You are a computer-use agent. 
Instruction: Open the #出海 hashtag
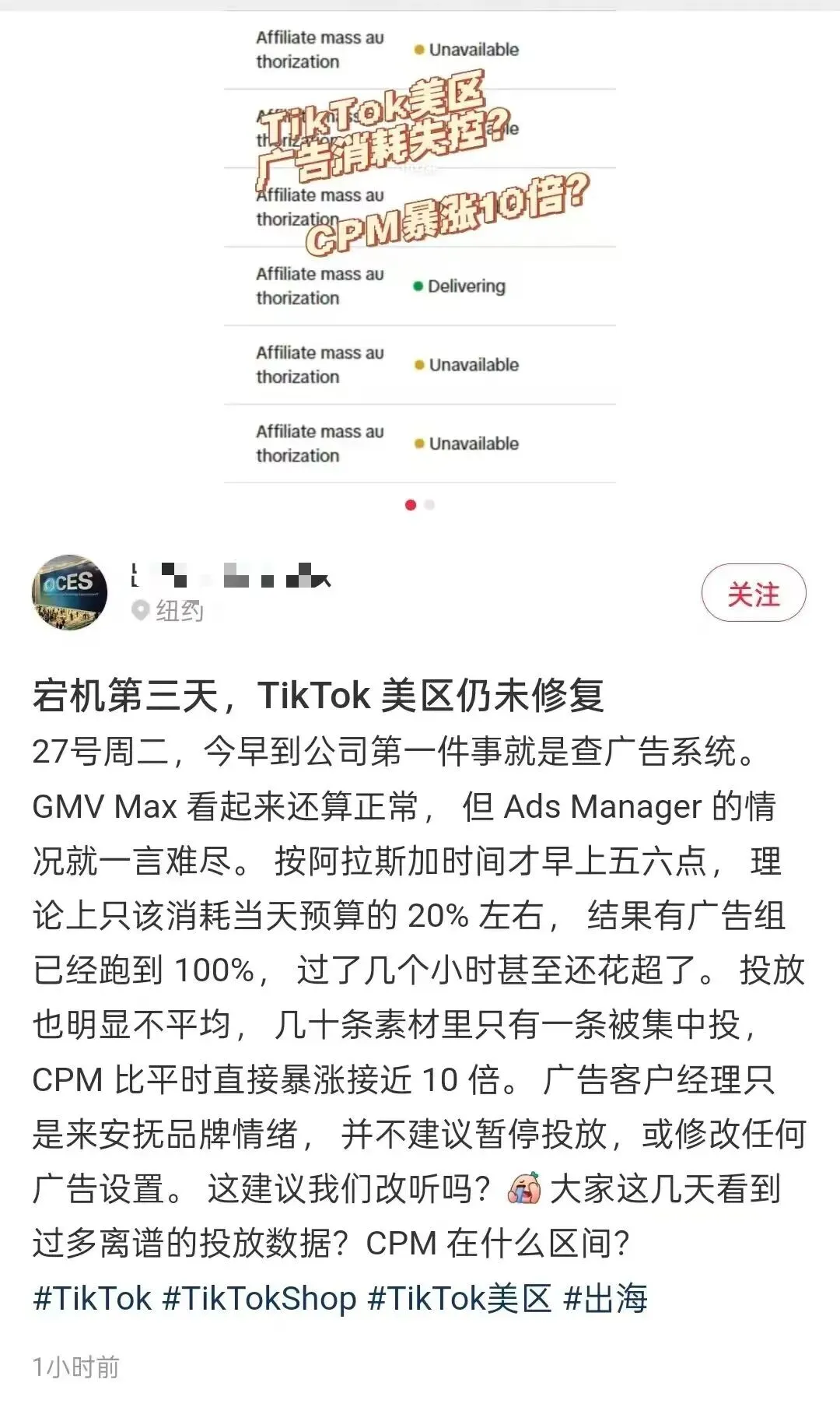(x=605, y=1299)
